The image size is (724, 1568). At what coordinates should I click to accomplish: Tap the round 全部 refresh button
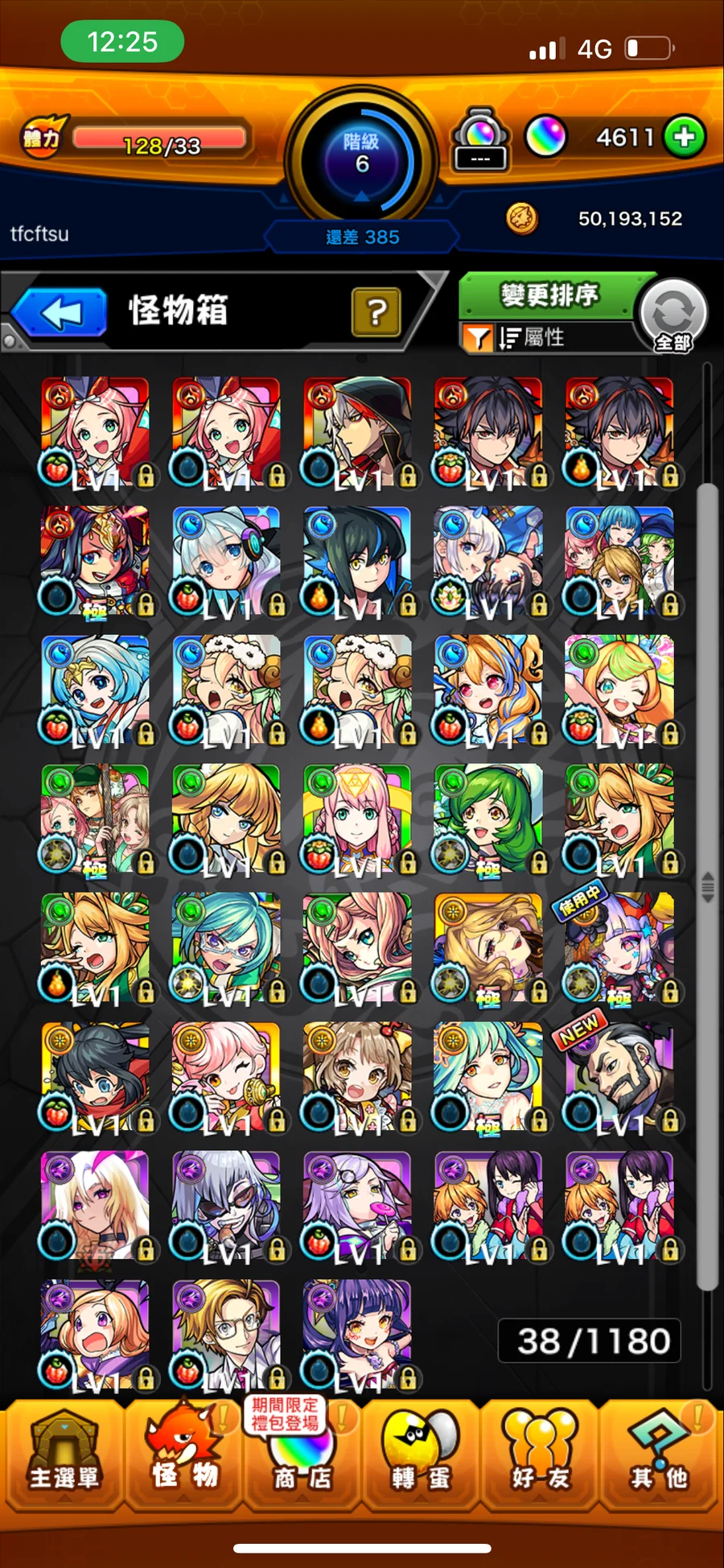coord(673,316)
